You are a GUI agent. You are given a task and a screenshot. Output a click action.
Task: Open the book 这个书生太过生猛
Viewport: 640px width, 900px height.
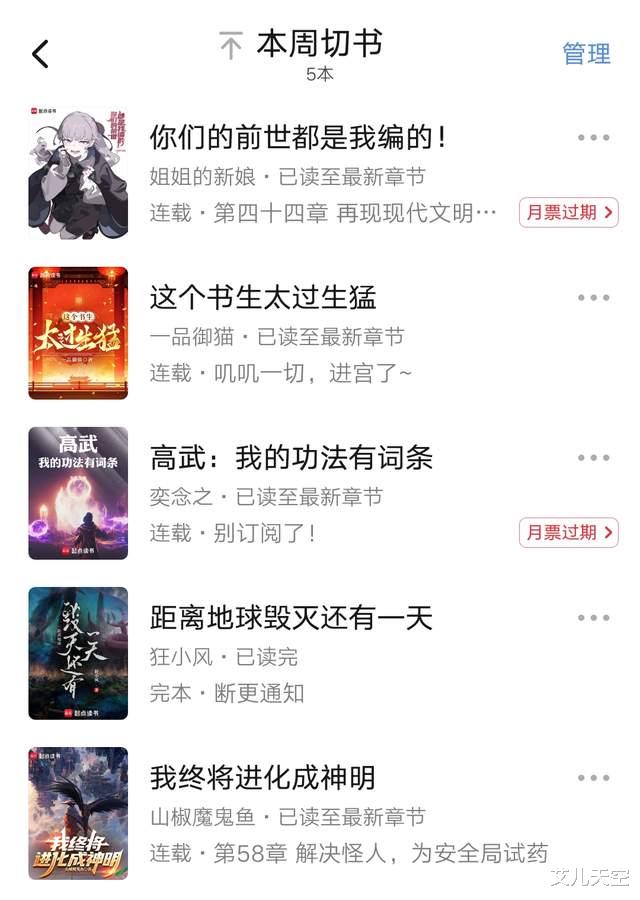(263, 297)
